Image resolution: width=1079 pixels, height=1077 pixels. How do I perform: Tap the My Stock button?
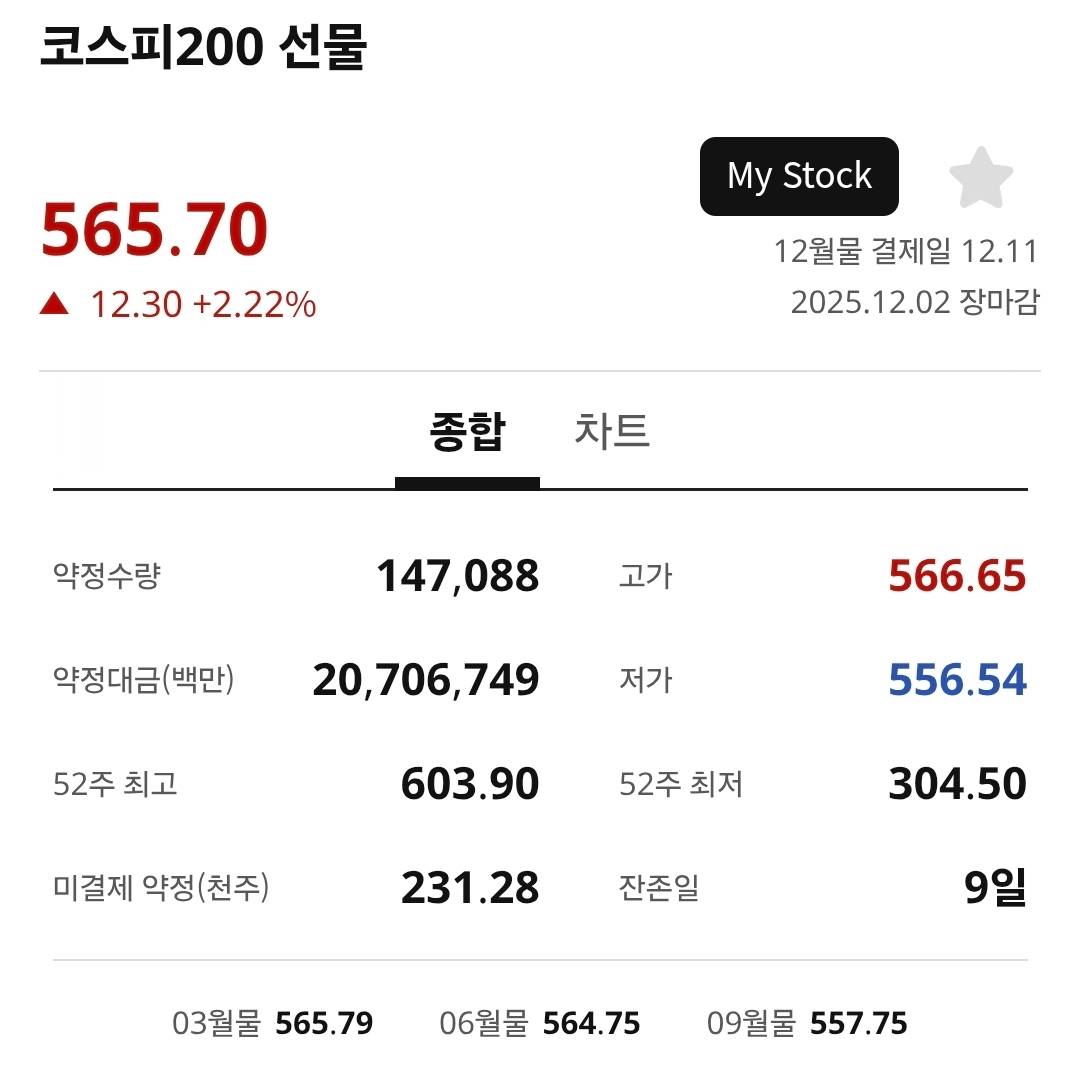pos(799,176)
